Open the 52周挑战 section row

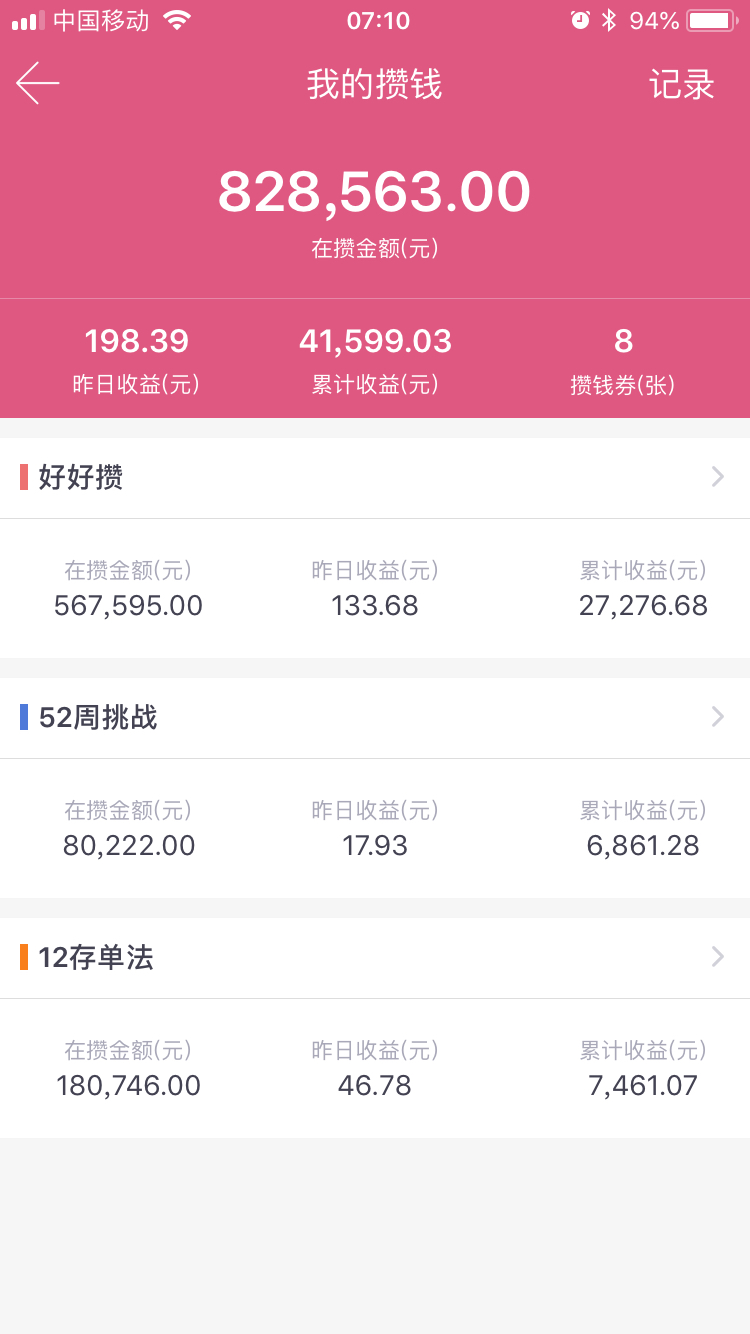point(375,718)
